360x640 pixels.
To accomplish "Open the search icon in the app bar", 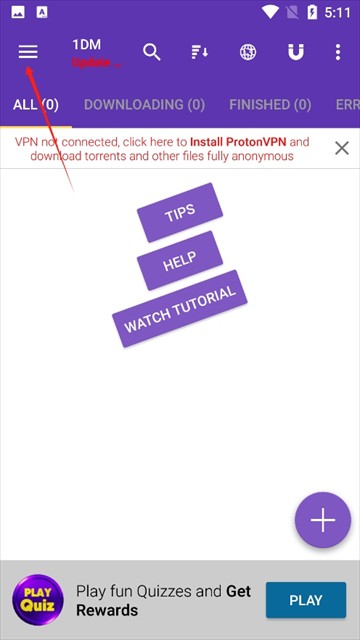I will coord(151,52).
